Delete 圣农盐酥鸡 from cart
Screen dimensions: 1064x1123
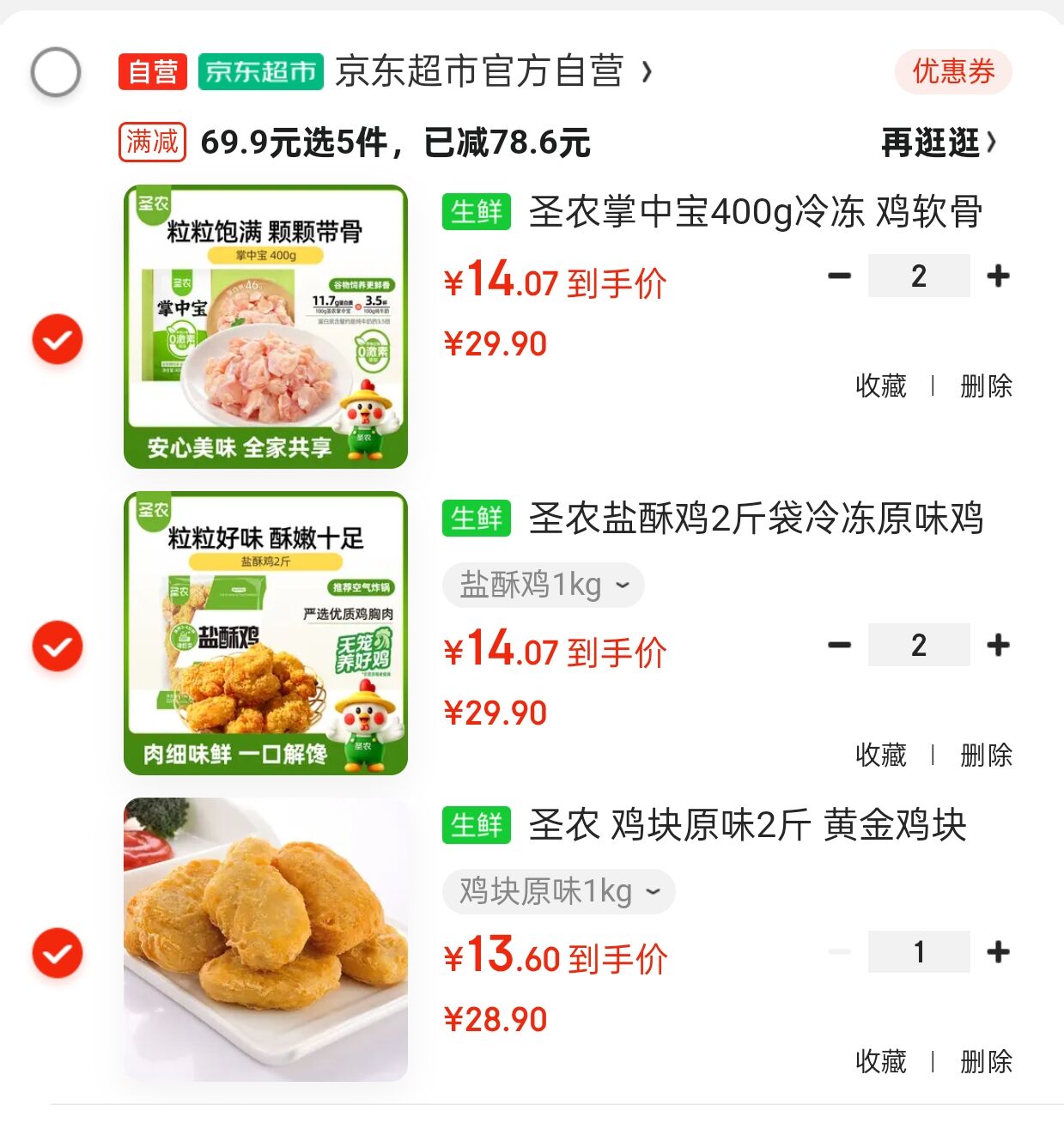point(986,756)
